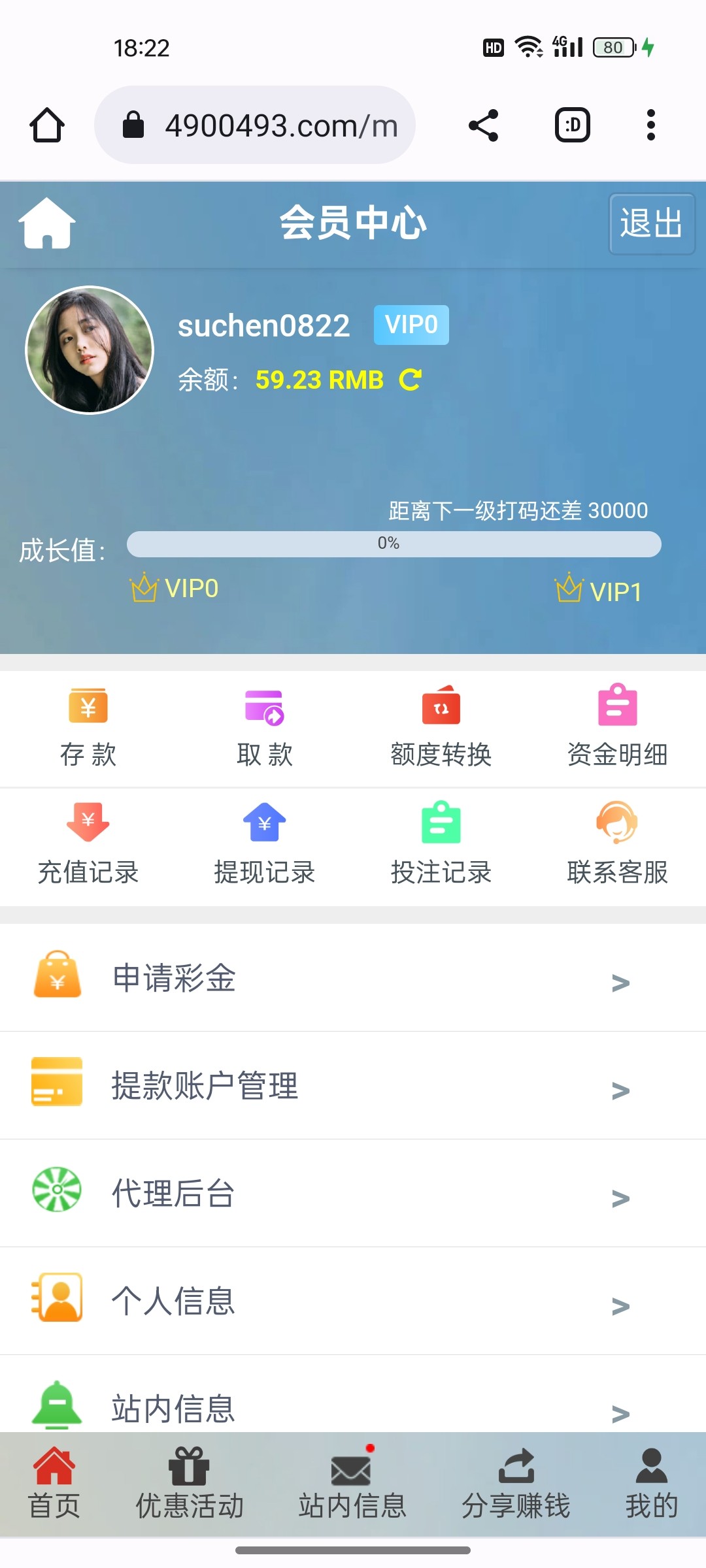This screenshot has width=706, height=1568.
Task: Open 提款账户管理
Action: point(353,1086)
